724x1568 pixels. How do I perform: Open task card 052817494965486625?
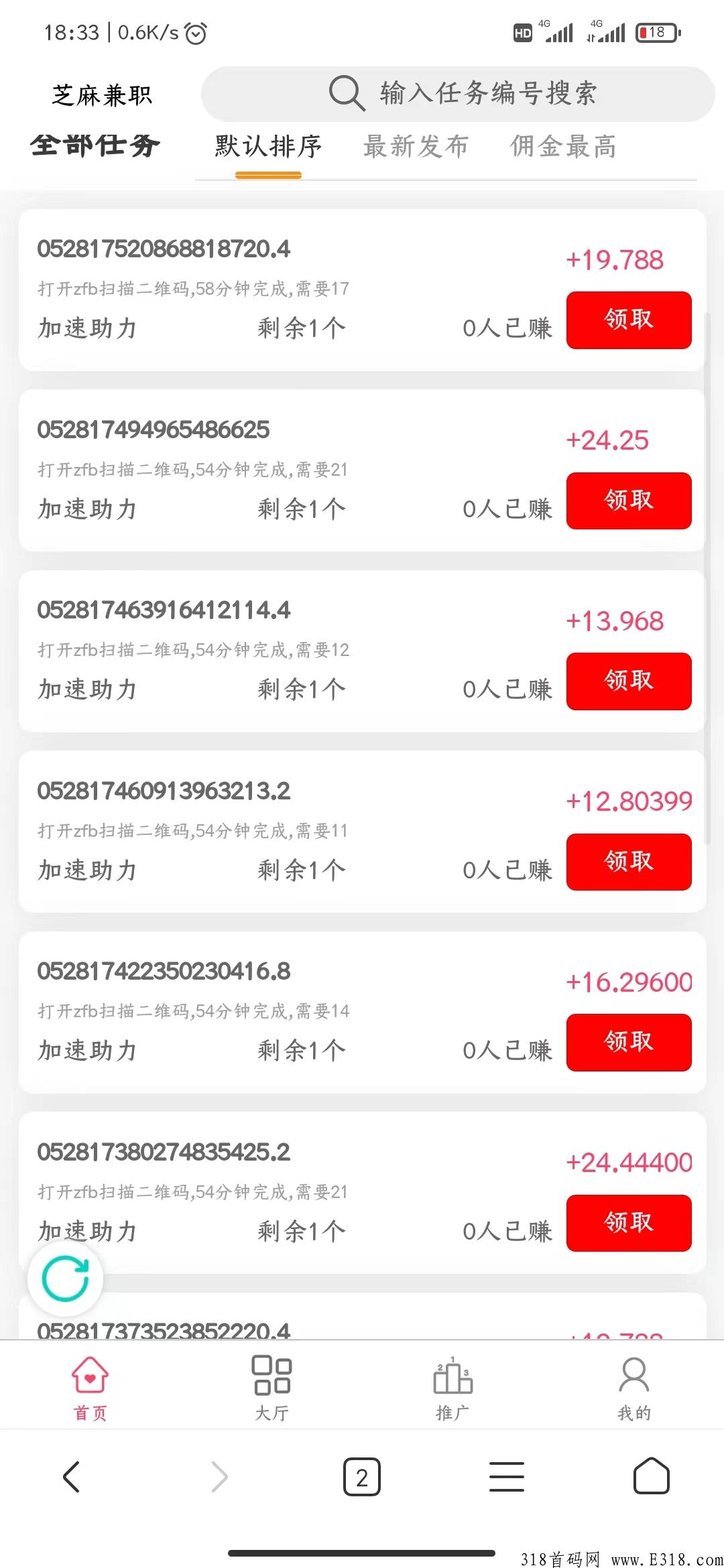[x=362, y=470]
